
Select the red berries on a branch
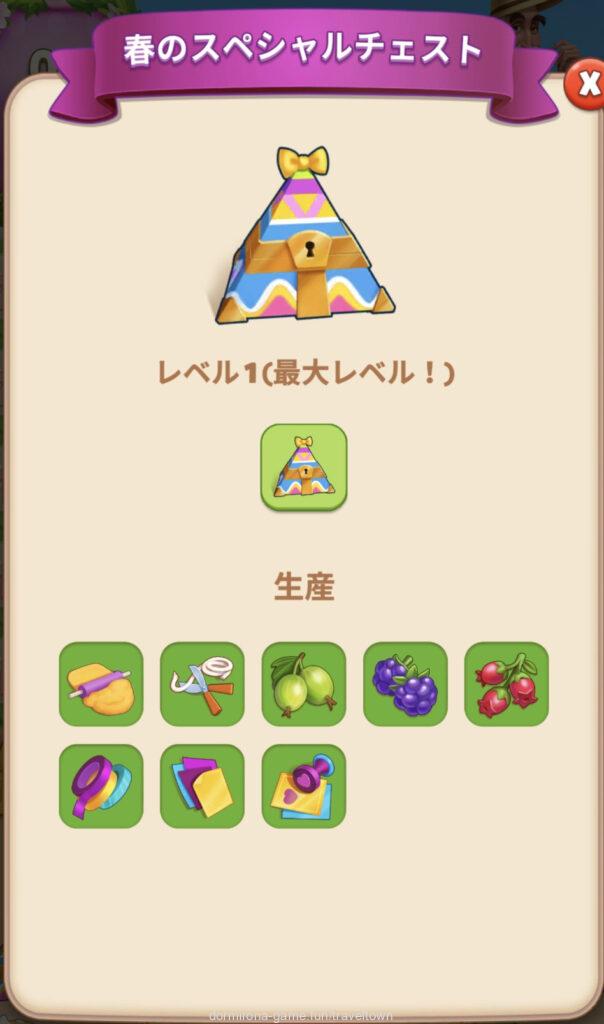[x=506, y=684]
